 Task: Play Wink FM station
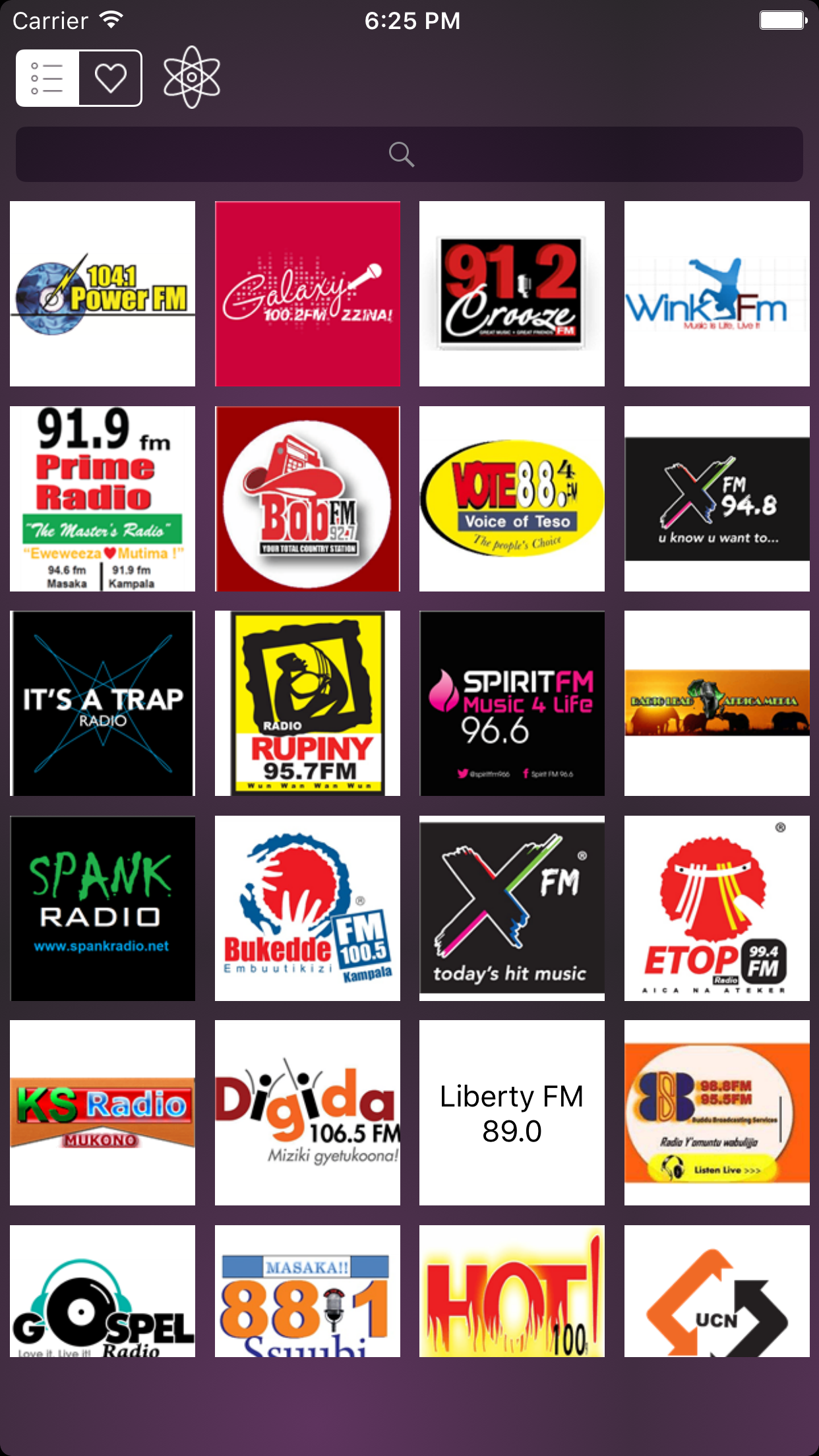coord(716,293)
